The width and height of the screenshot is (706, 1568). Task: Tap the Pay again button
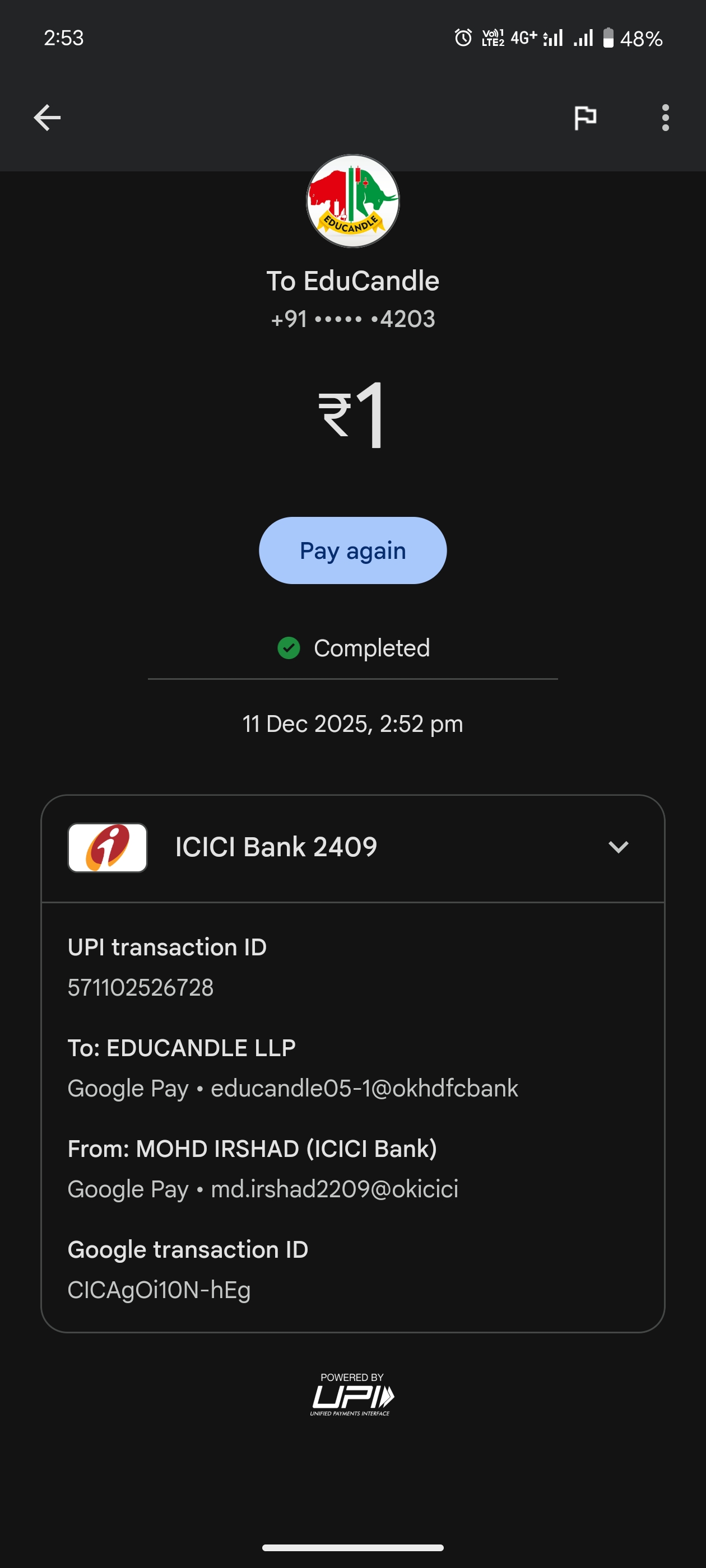[352, 550]
